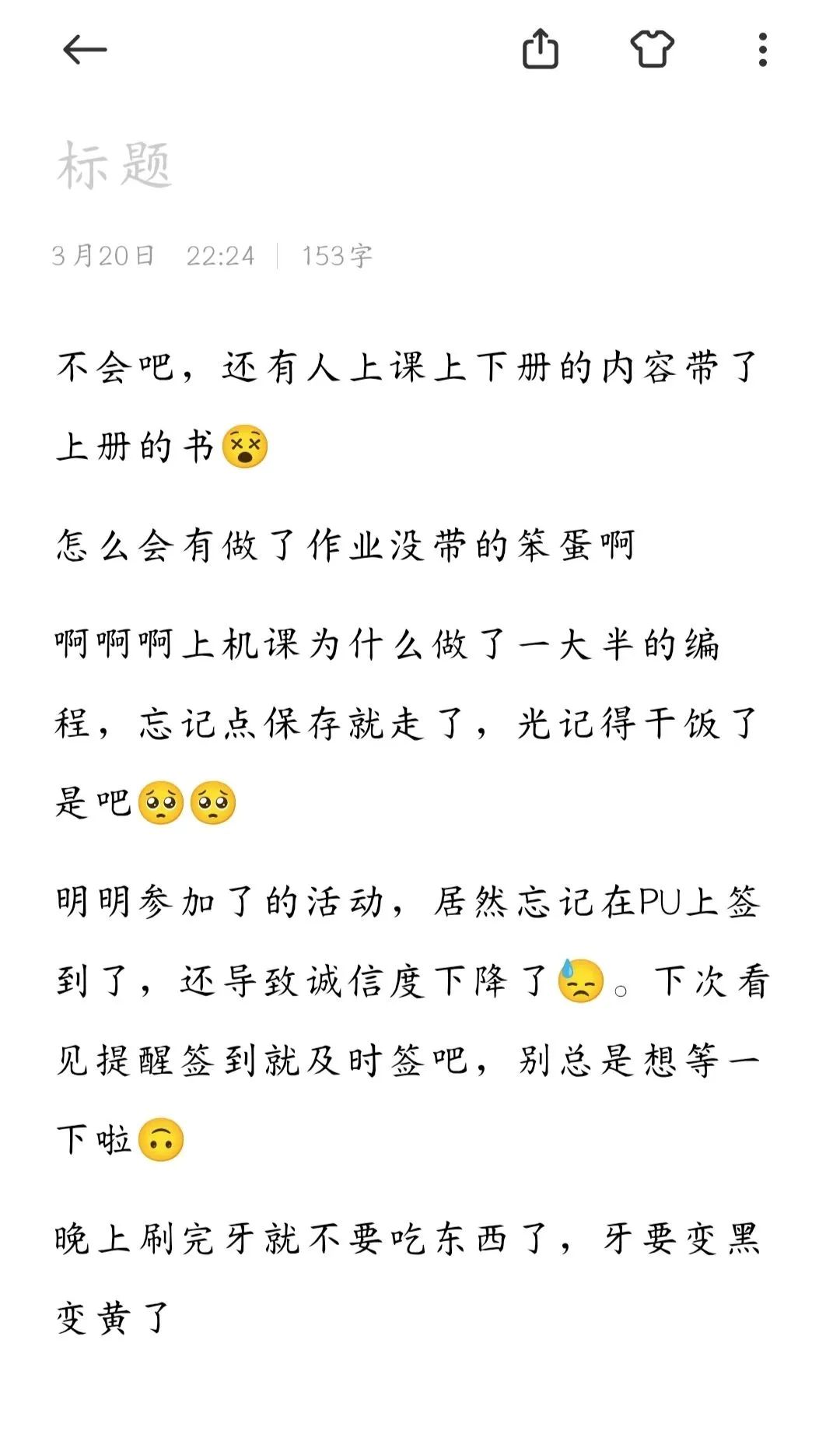840x1431 pixels.
Task: Tap the note body text to edit
Action: [x=404, y=724]
